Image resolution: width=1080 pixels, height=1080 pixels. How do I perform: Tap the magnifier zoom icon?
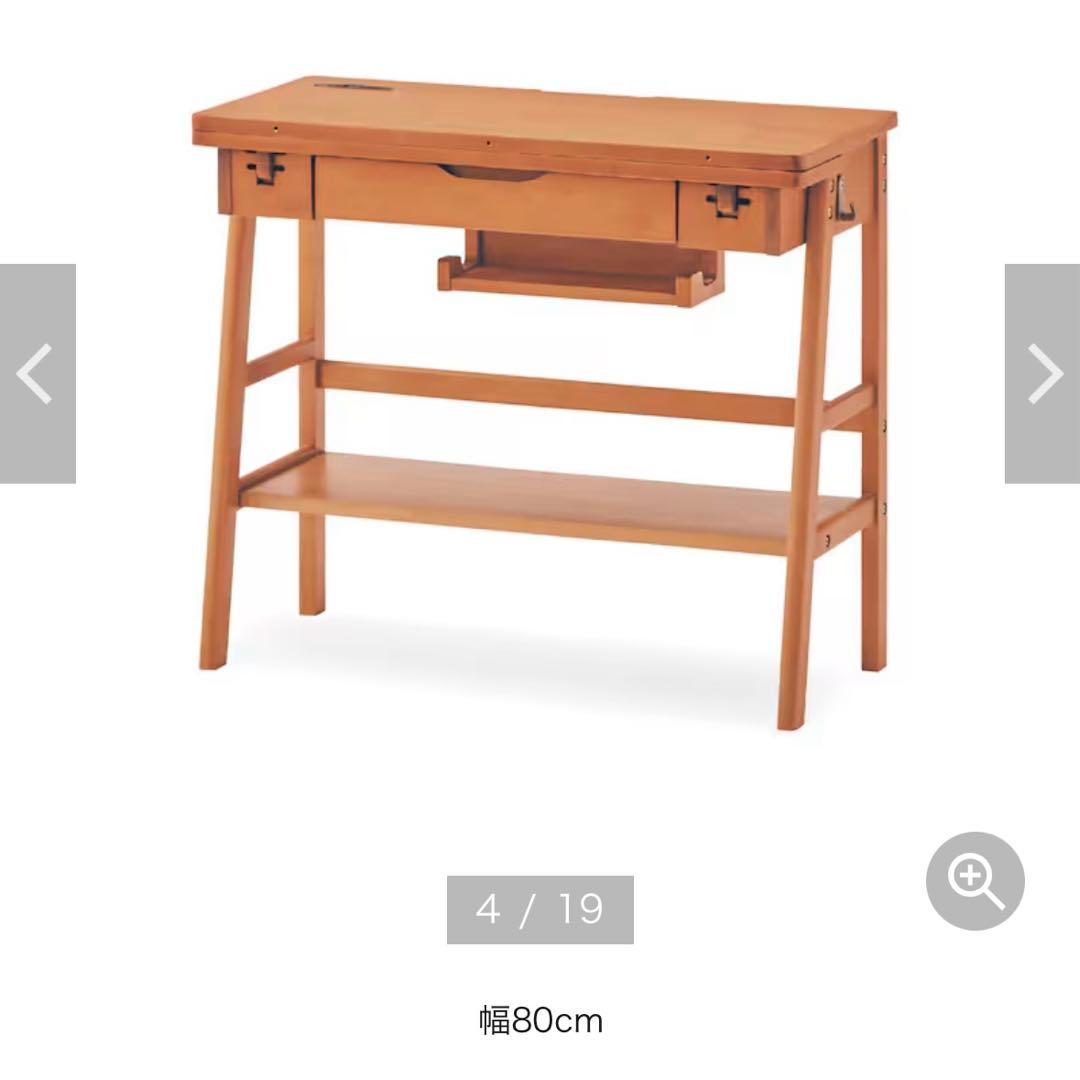point(975,881)
